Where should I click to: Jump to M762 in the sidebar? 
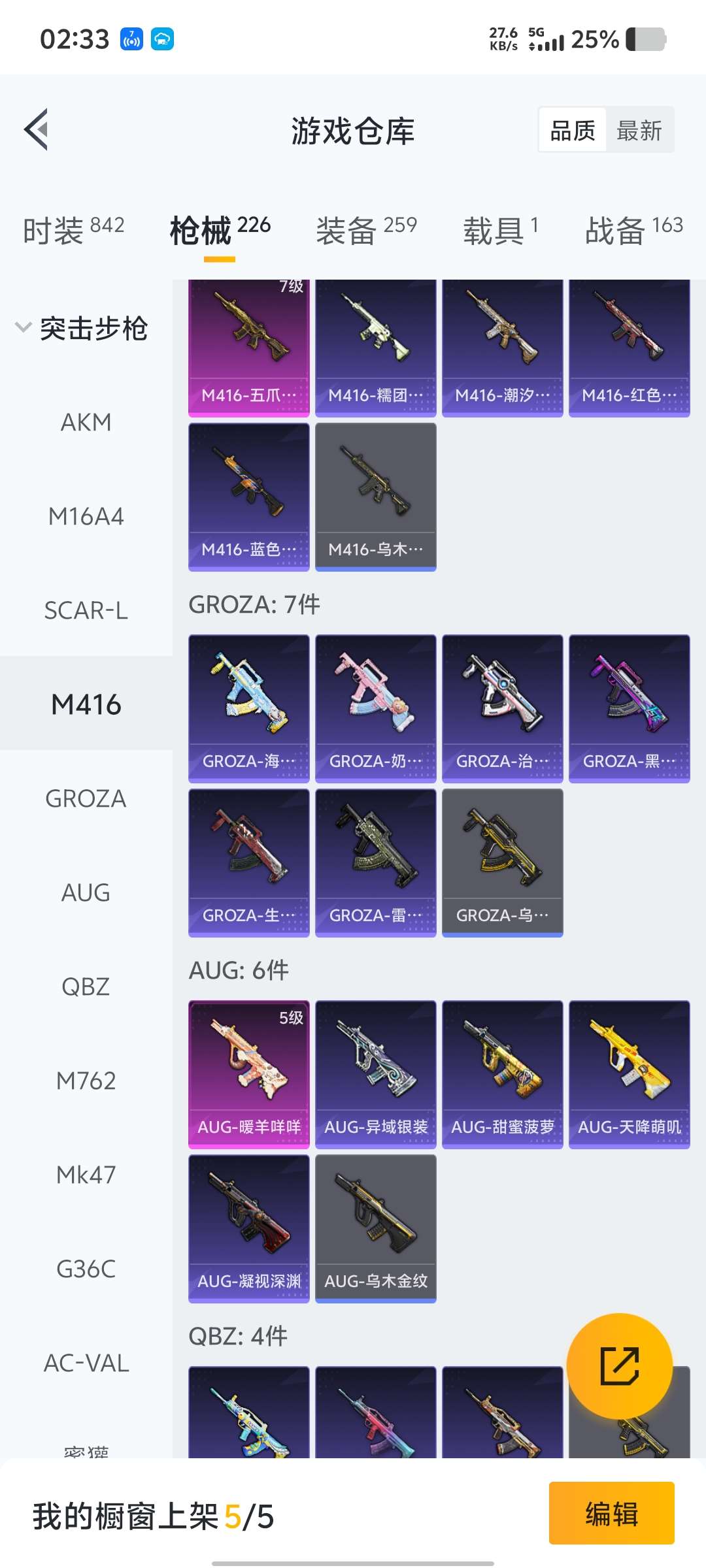(x=86, y=1081)
